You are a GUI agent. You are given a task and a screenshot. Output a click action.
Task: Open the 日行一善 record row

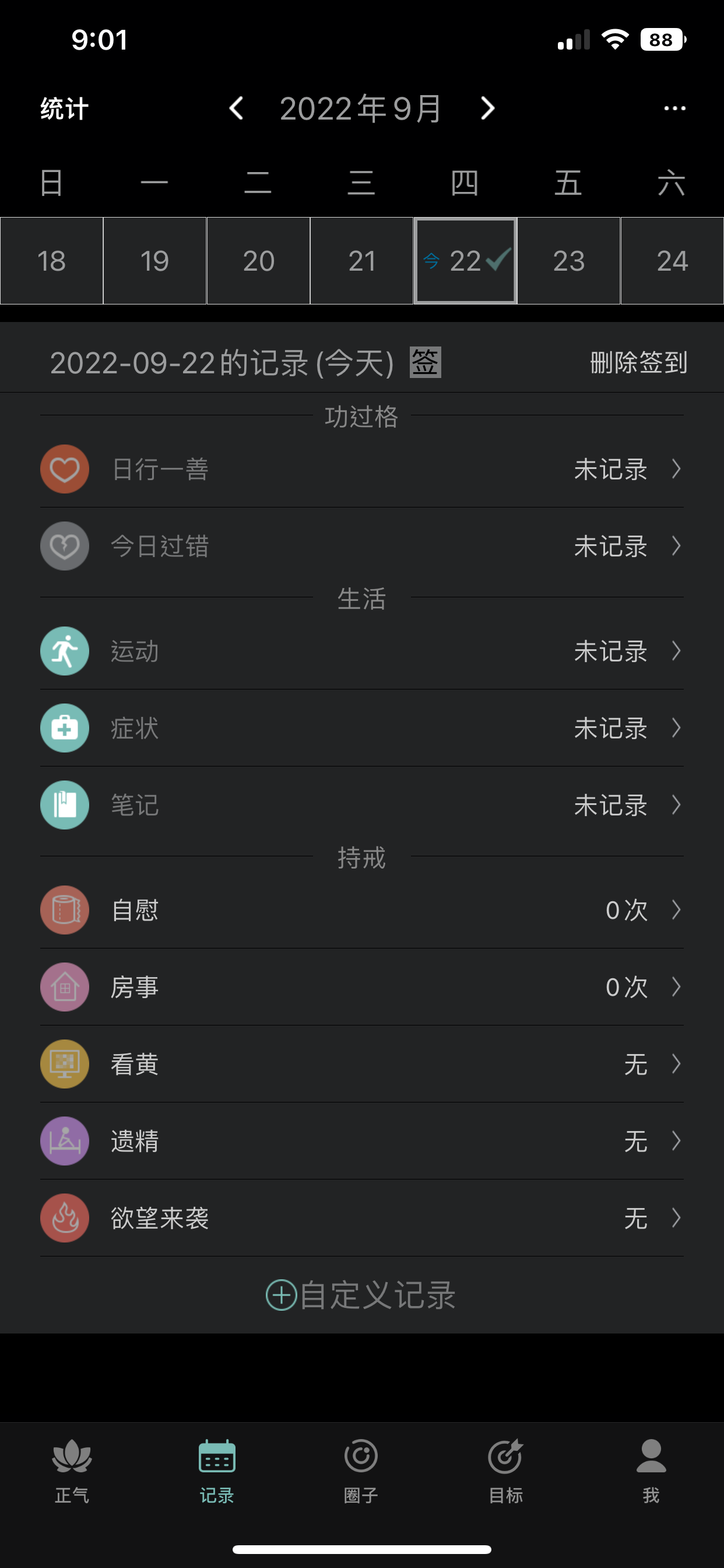tap(362, 470)
